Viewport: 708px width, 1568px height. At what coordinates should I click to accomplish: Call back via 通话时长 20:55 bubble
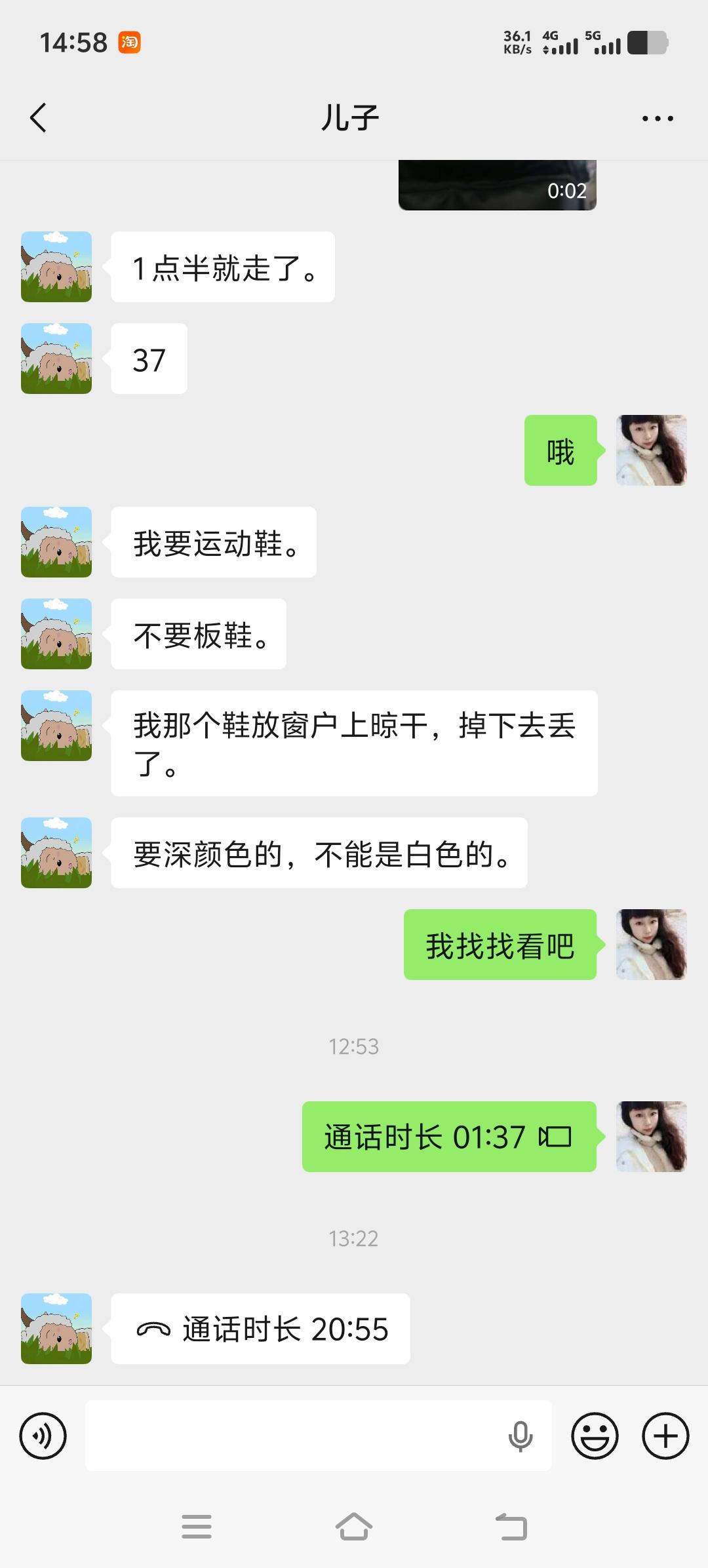pos(260,1329)
